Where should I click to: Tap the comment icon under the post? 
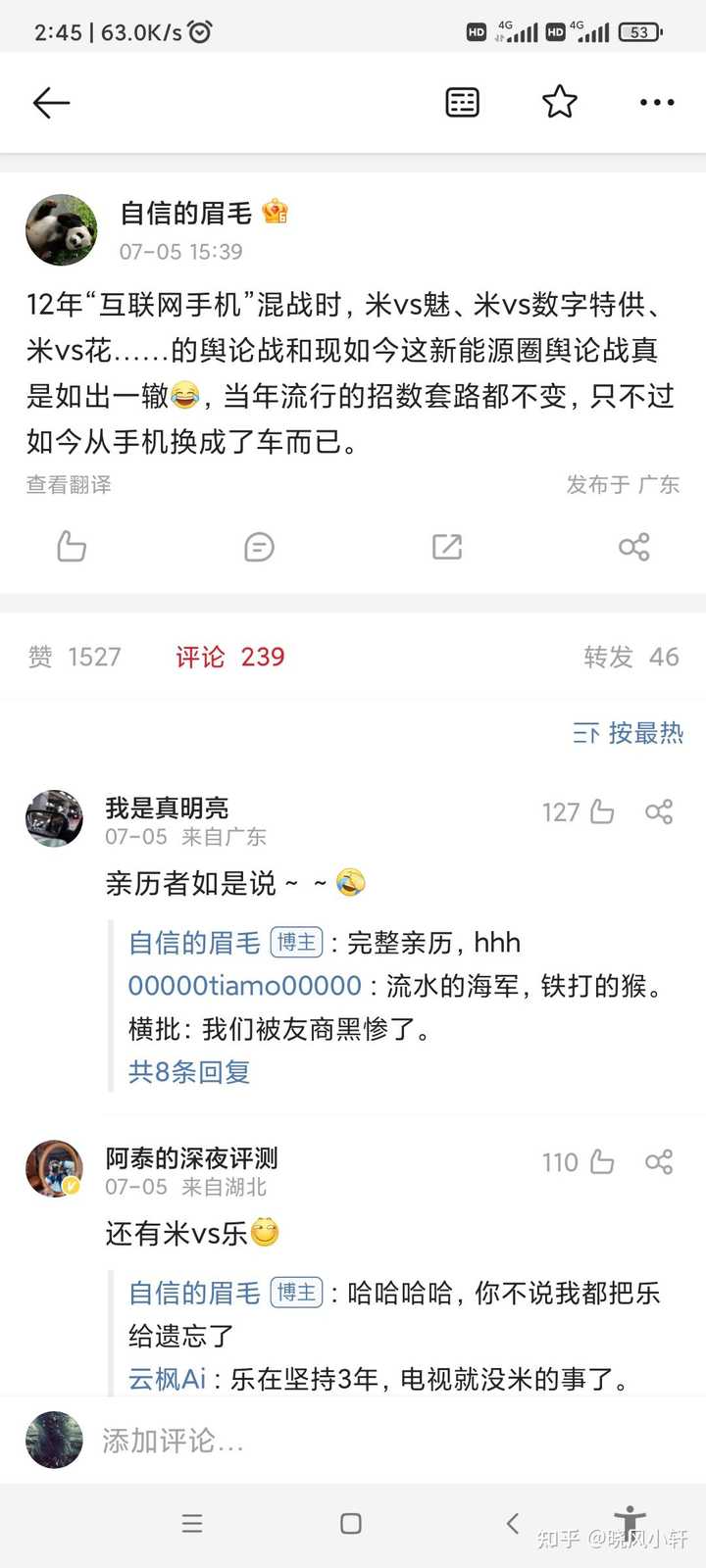259,547
